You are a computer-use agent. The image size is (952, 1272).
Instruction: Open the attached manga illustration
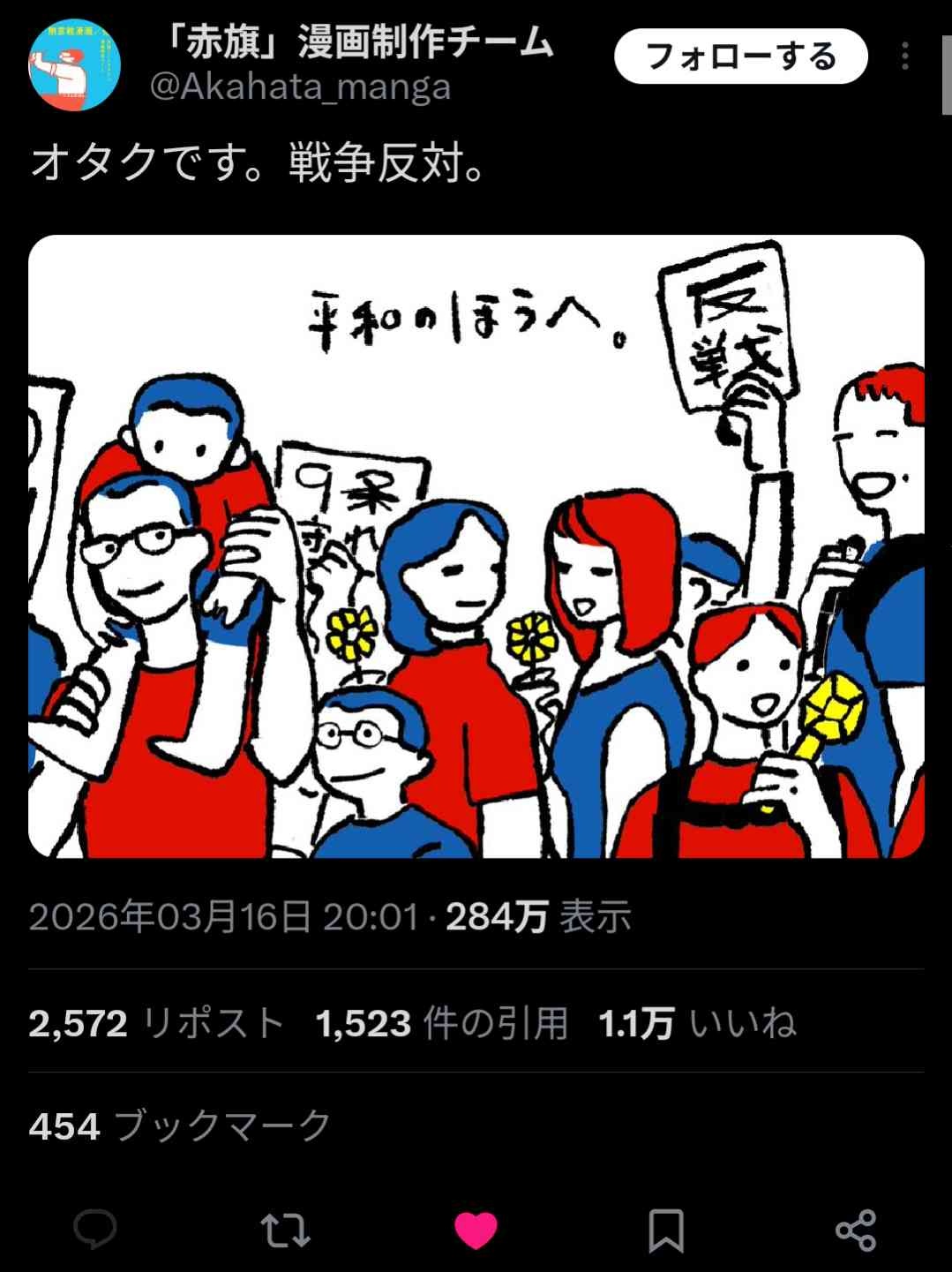476,546
